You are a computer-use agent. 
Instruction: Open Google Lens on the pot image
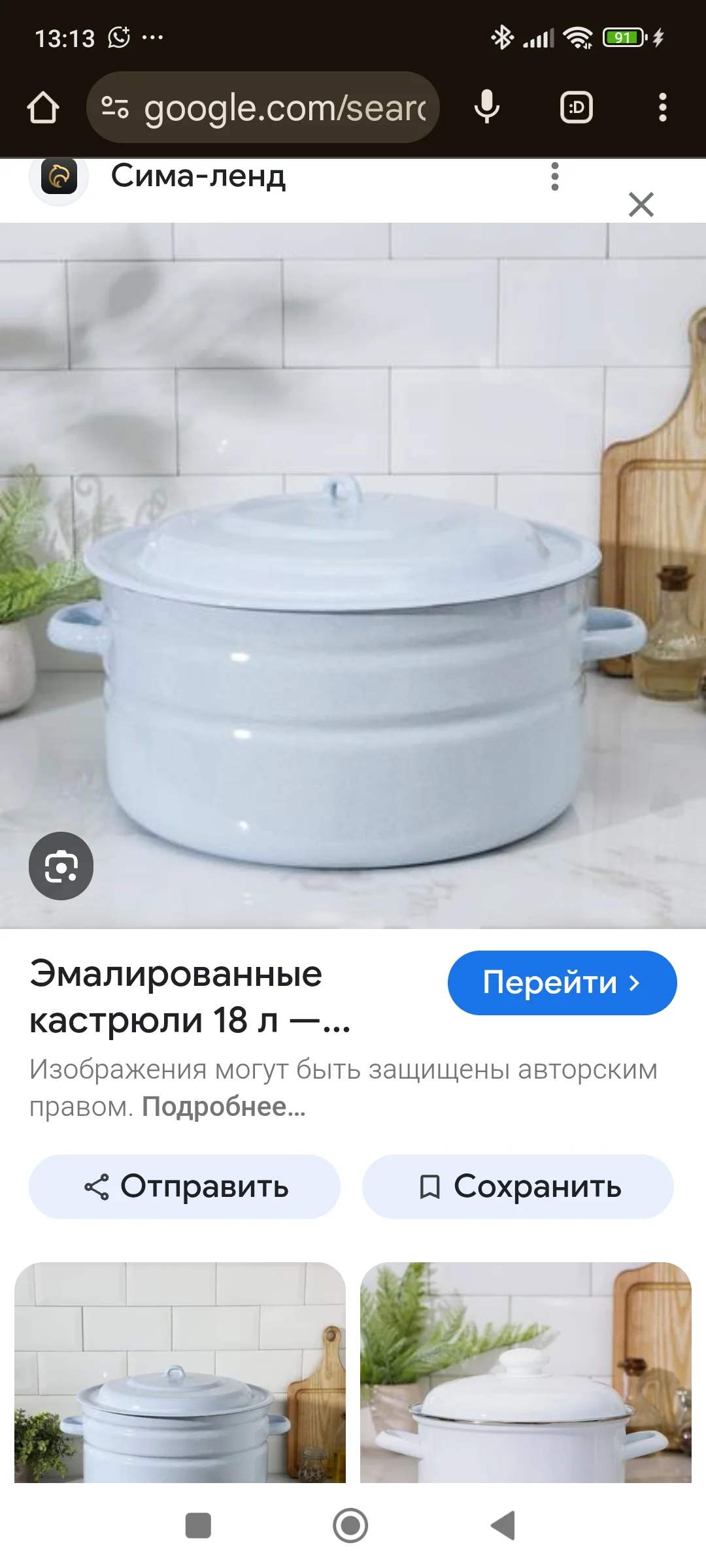tap(61, 864)
